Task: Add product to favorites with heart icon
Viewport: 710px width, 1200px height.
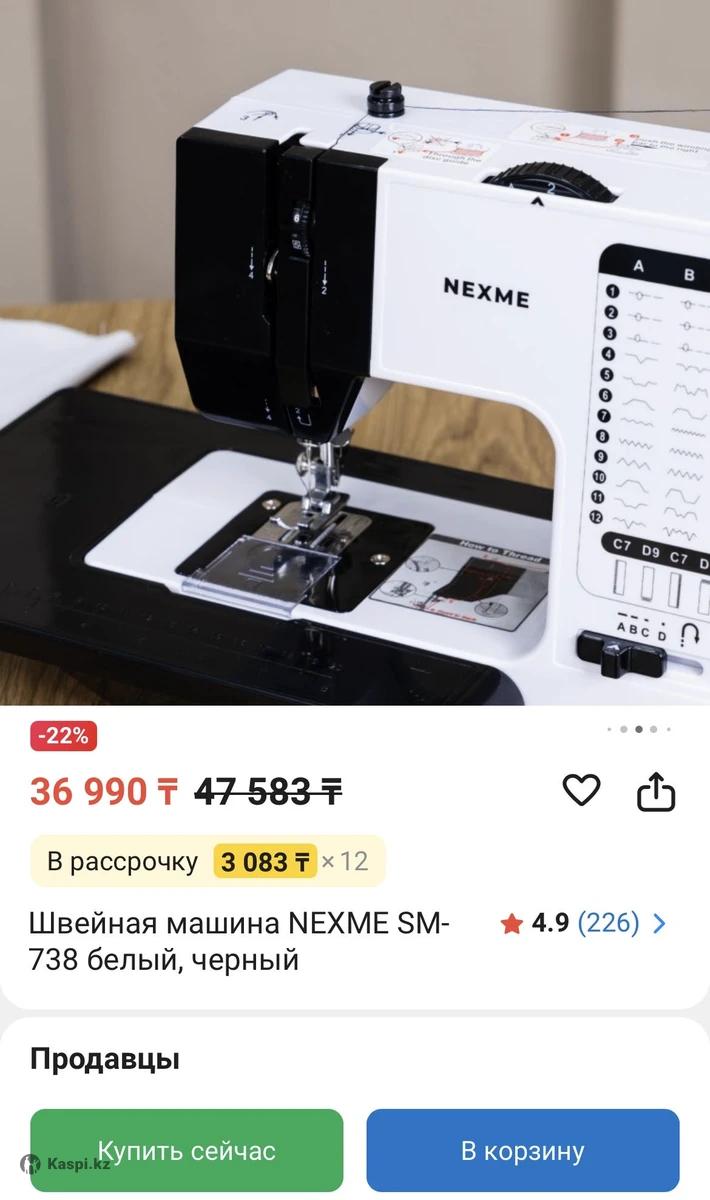Action: 581,791
